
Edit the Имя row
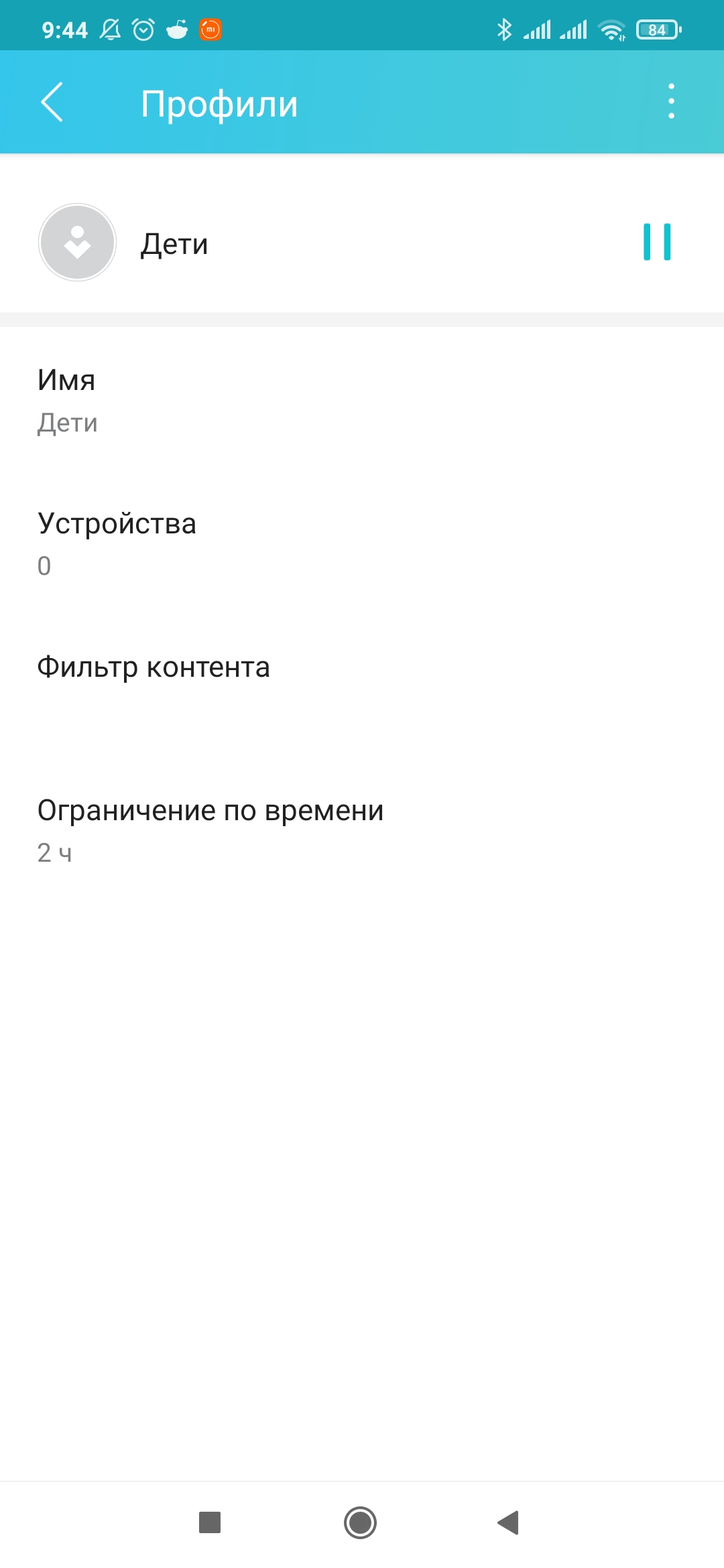[x=362, y=401]
